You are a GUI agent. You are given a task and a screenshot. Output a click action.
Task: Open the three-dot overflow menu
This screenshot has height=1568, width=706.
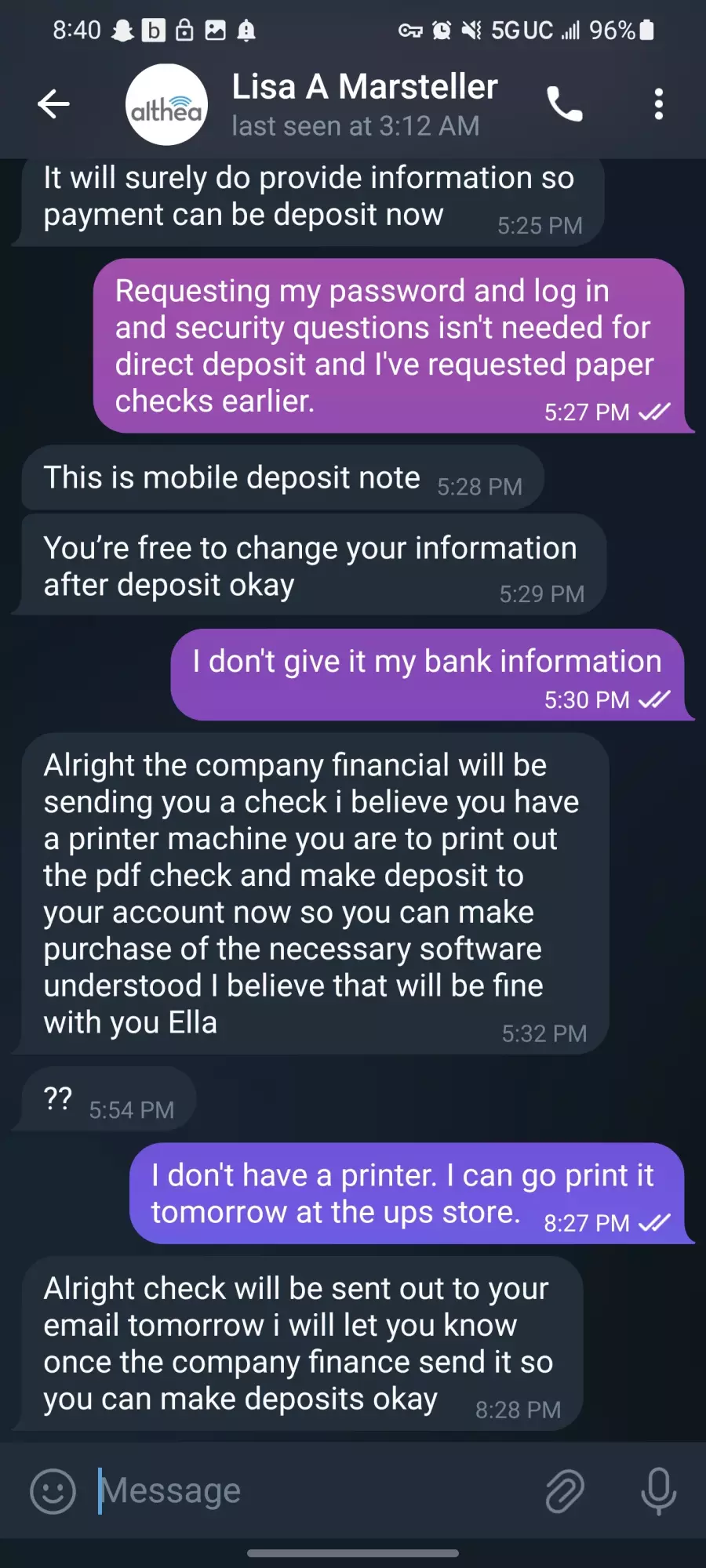(659, 104)
